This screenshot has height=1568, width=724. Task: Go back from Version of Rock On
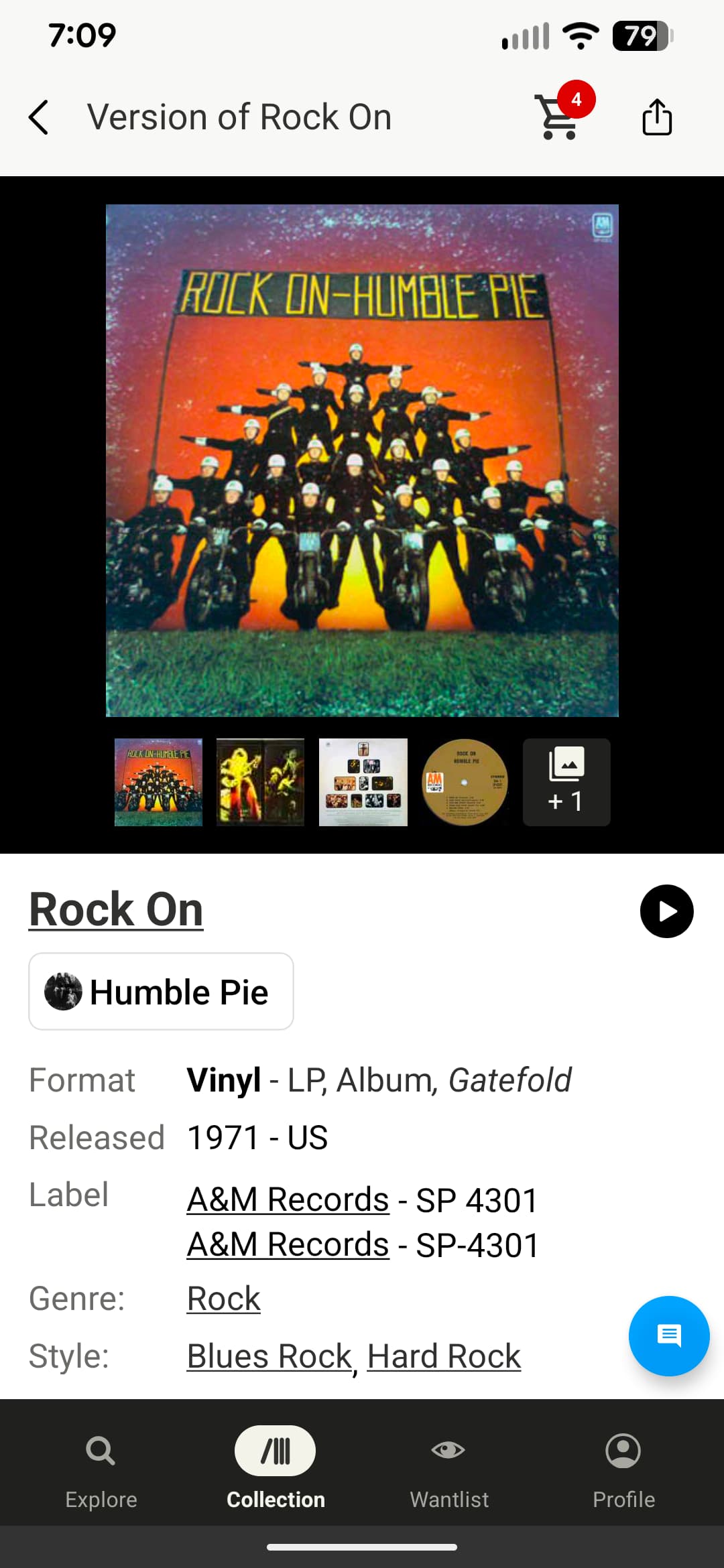coord(39,117)
